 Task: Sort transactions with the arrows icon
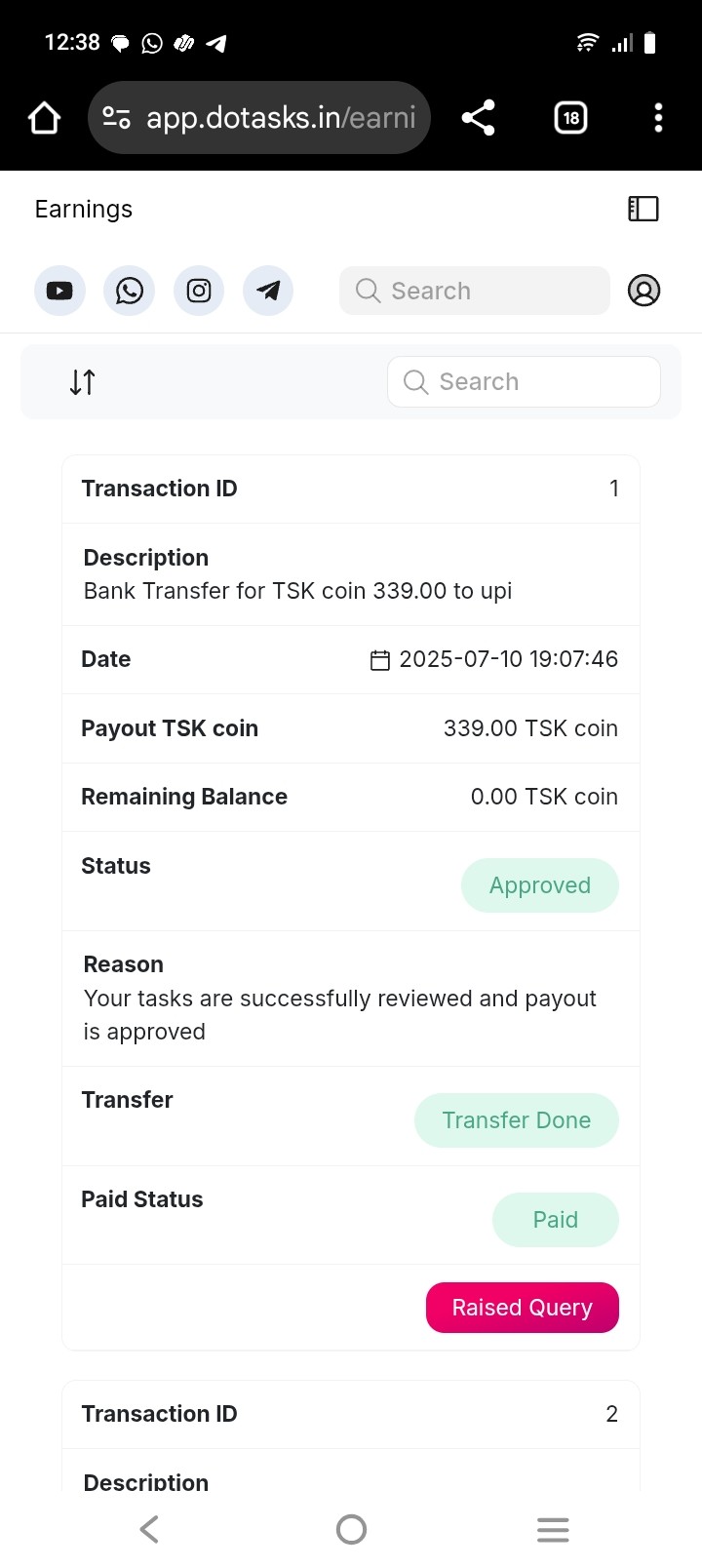[x=83, y=382]
